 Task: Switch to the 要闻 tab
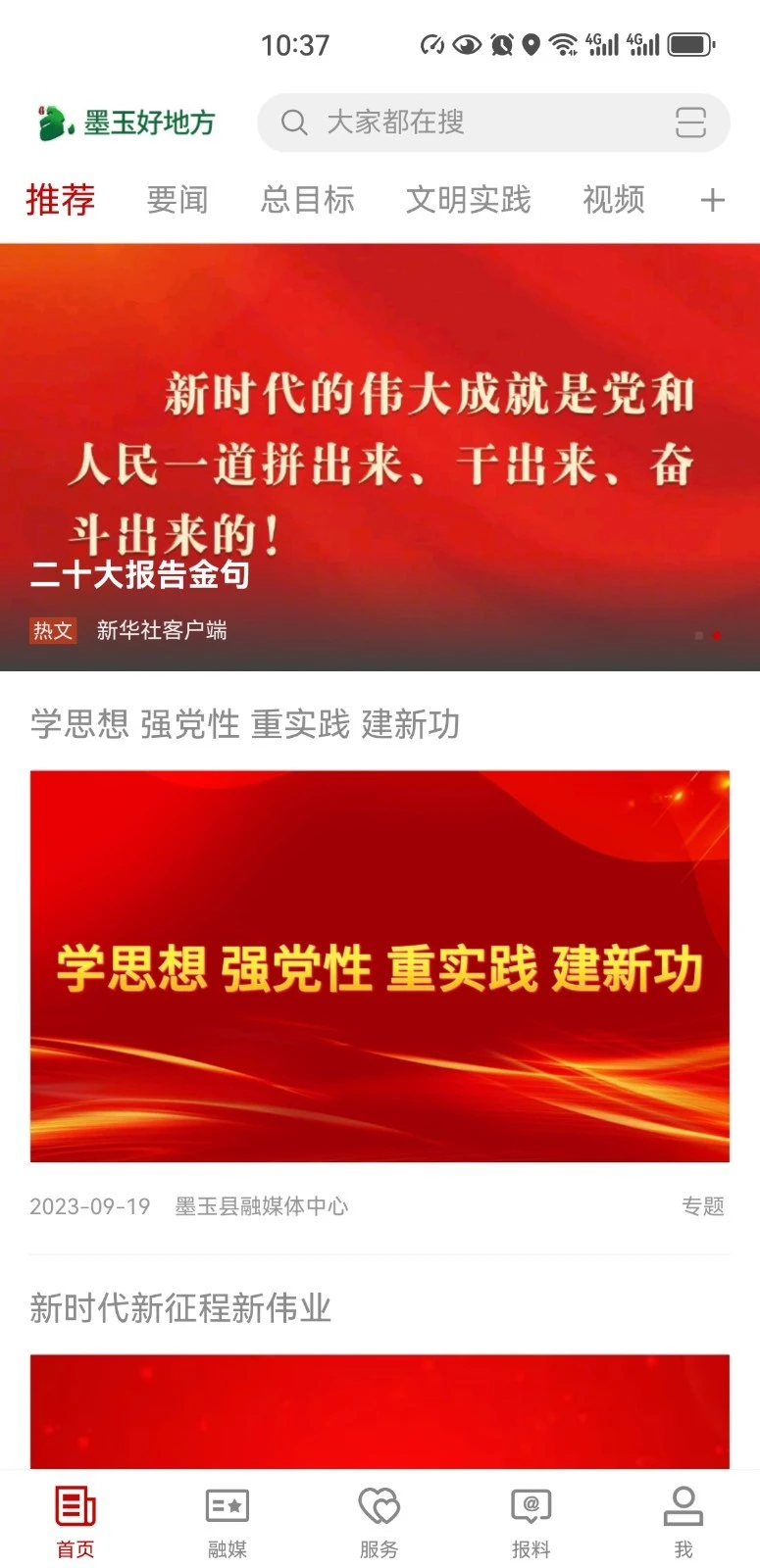[178, 200]
